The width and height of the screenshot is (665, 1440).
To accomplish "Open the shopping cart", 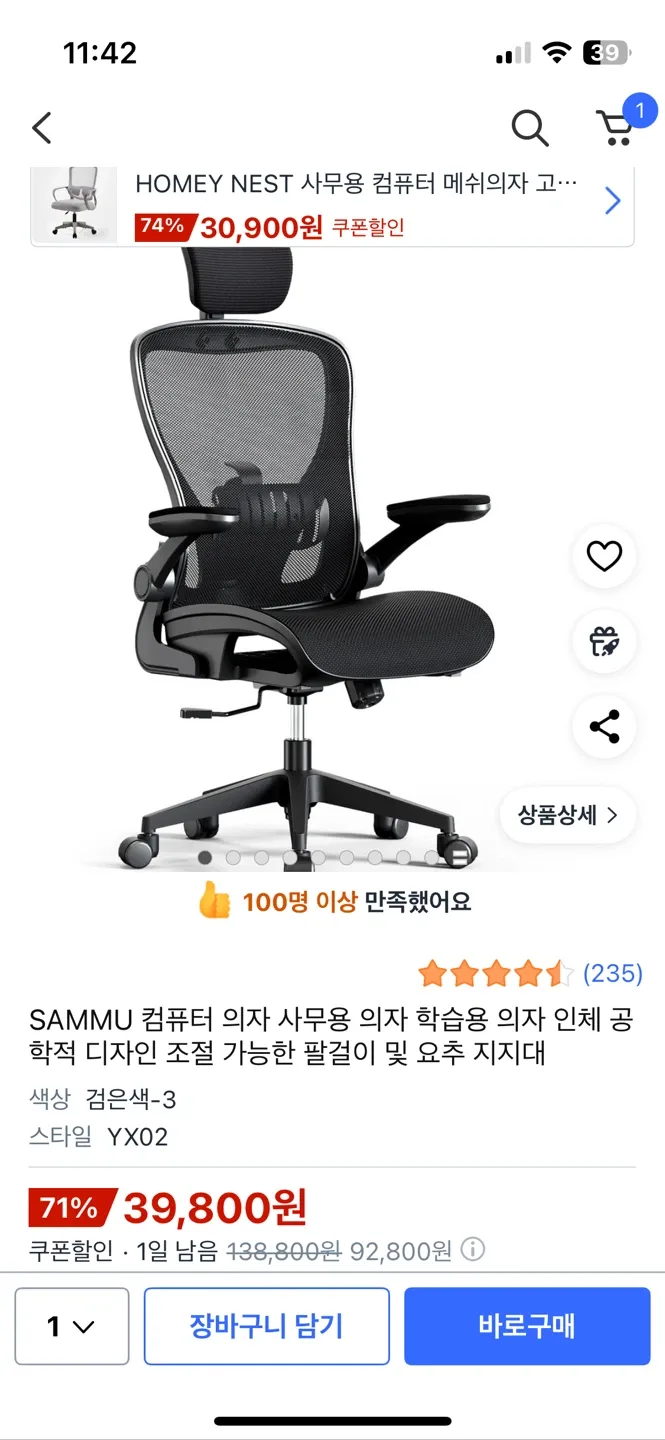I will 615,127.
